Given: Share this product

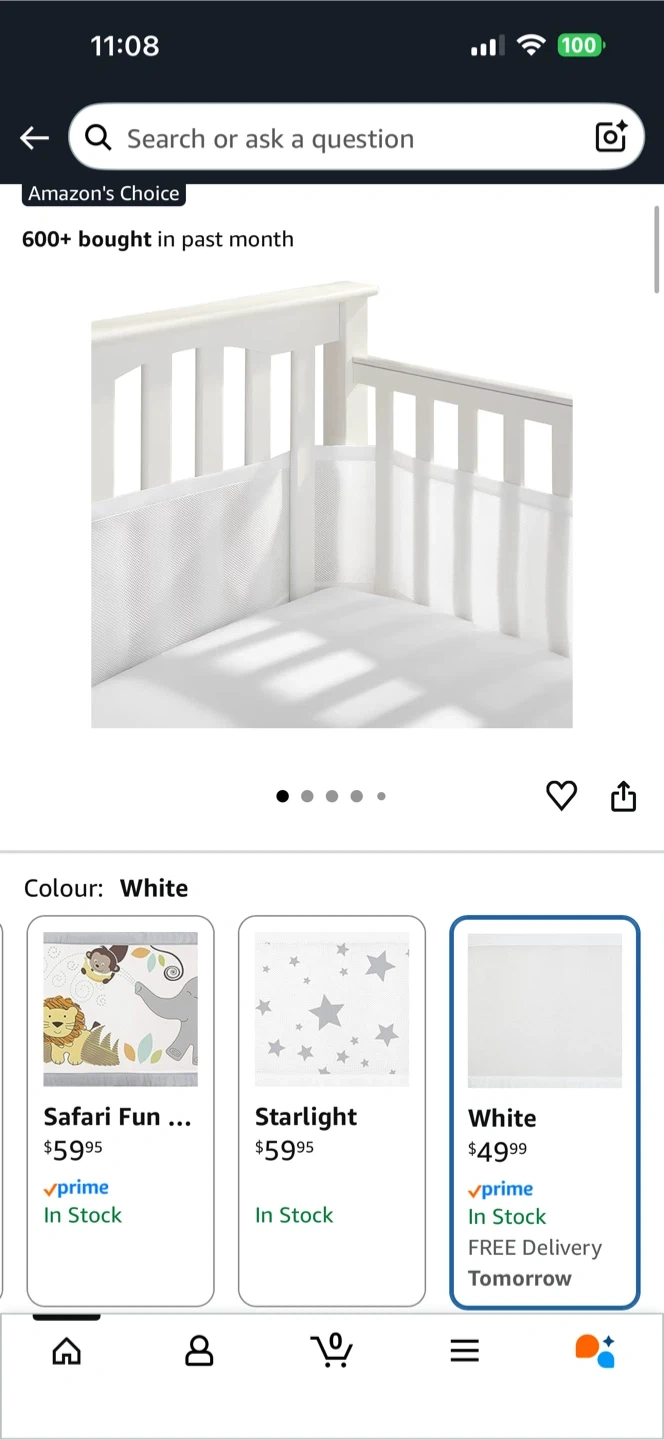Looking at the screenshot, I should click(623, 796).
